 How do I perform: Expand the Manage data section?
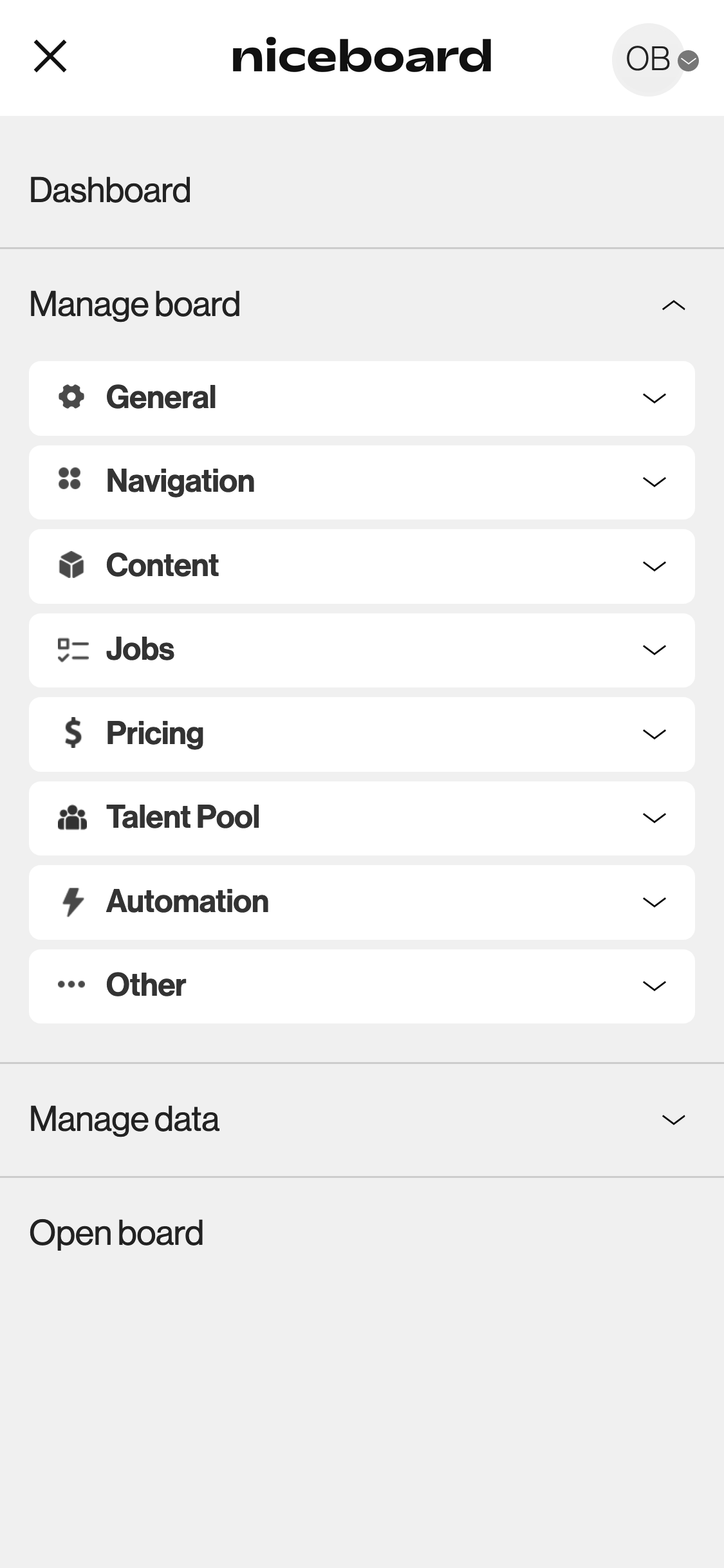point(361,1120)
